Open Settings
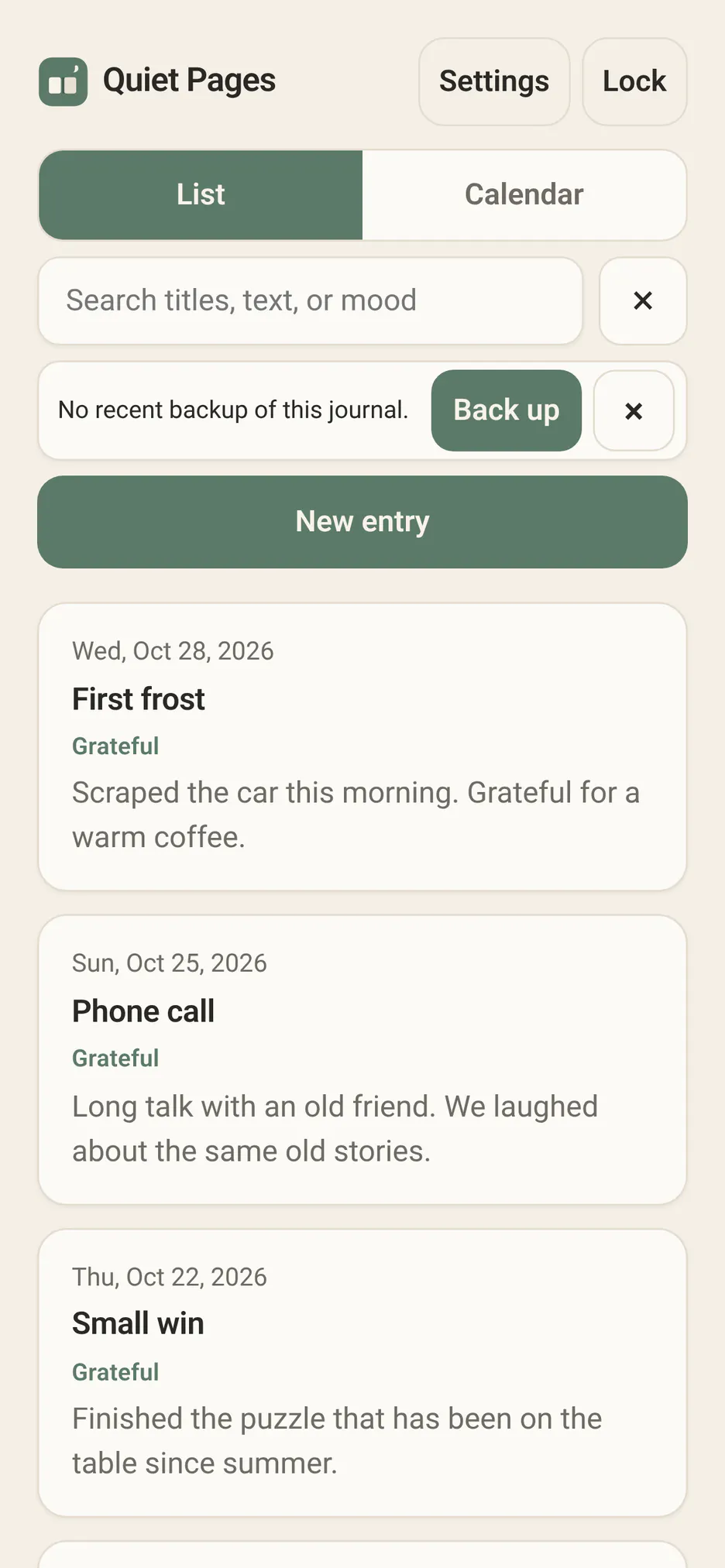This screenshot has height=1568, width=725. (494, 81)
